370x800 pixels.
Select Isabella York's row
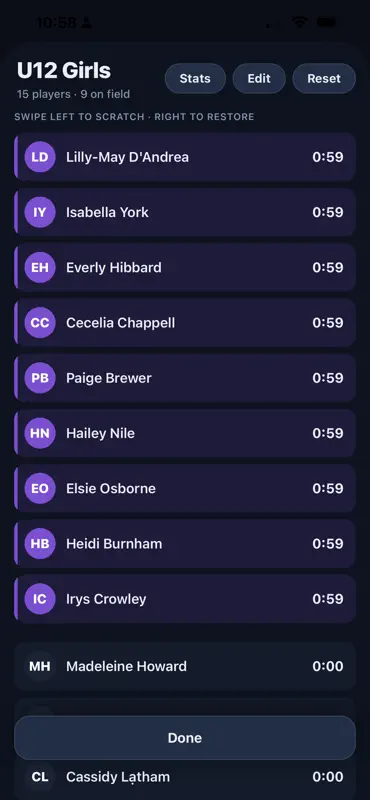click(185, 212)
